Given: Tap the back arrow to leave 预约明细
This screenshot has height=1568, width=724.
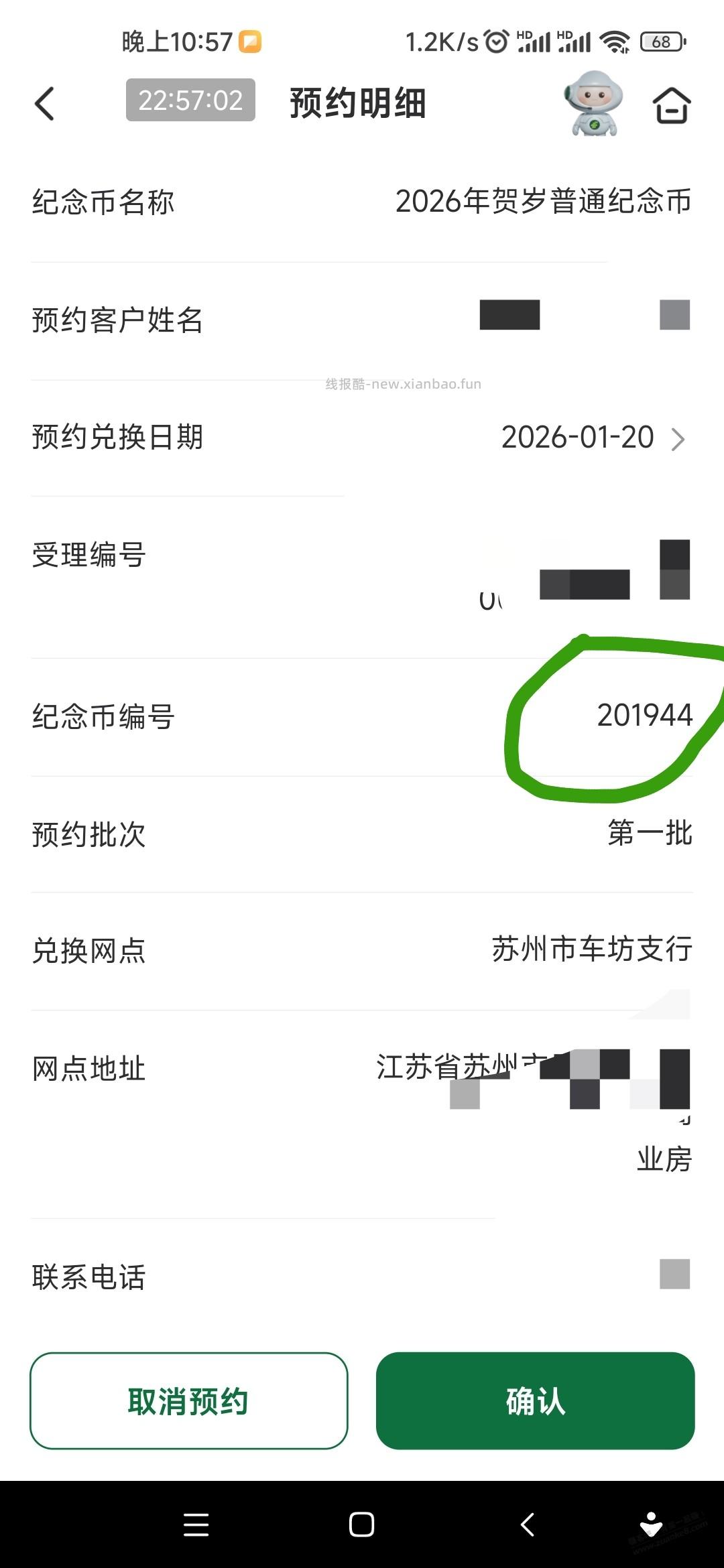Looking at the screenshot, I should point(44,104).
